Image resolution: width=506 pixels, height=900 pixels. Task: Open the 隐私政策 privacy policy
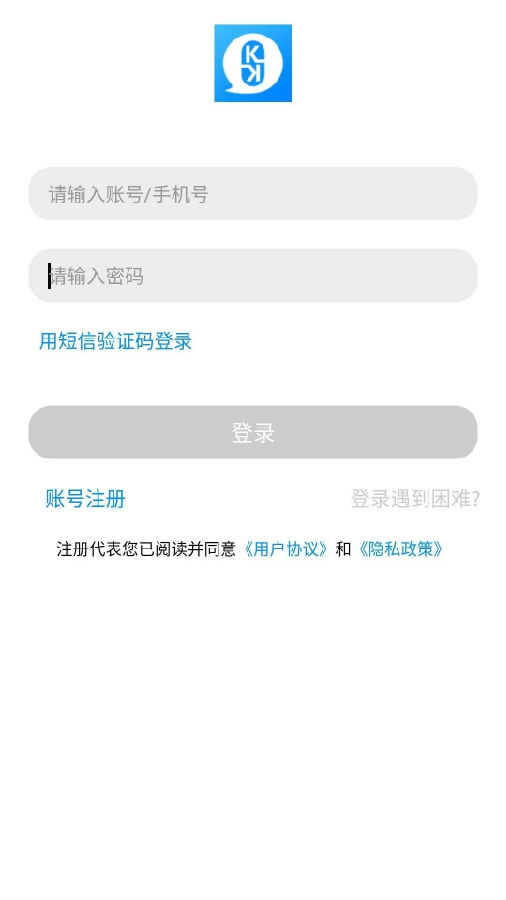[x=400, y=549]
